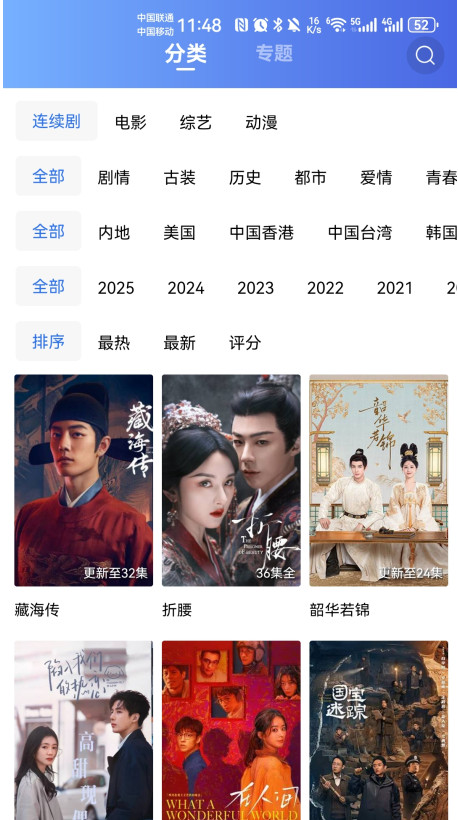Open the search icon in the header

click(x=425, y=55)
